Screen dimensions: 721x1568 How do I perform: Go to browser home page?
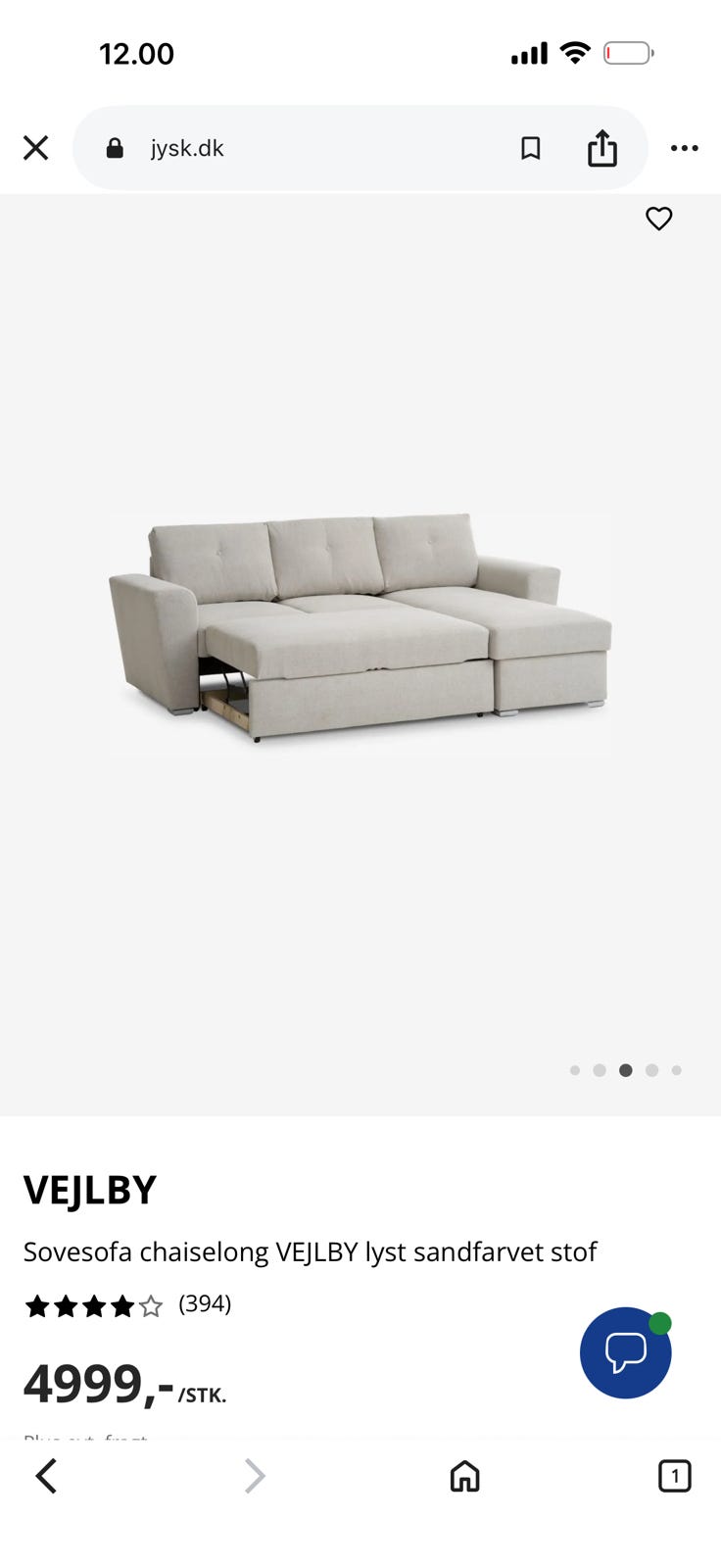pos(464,1476)
